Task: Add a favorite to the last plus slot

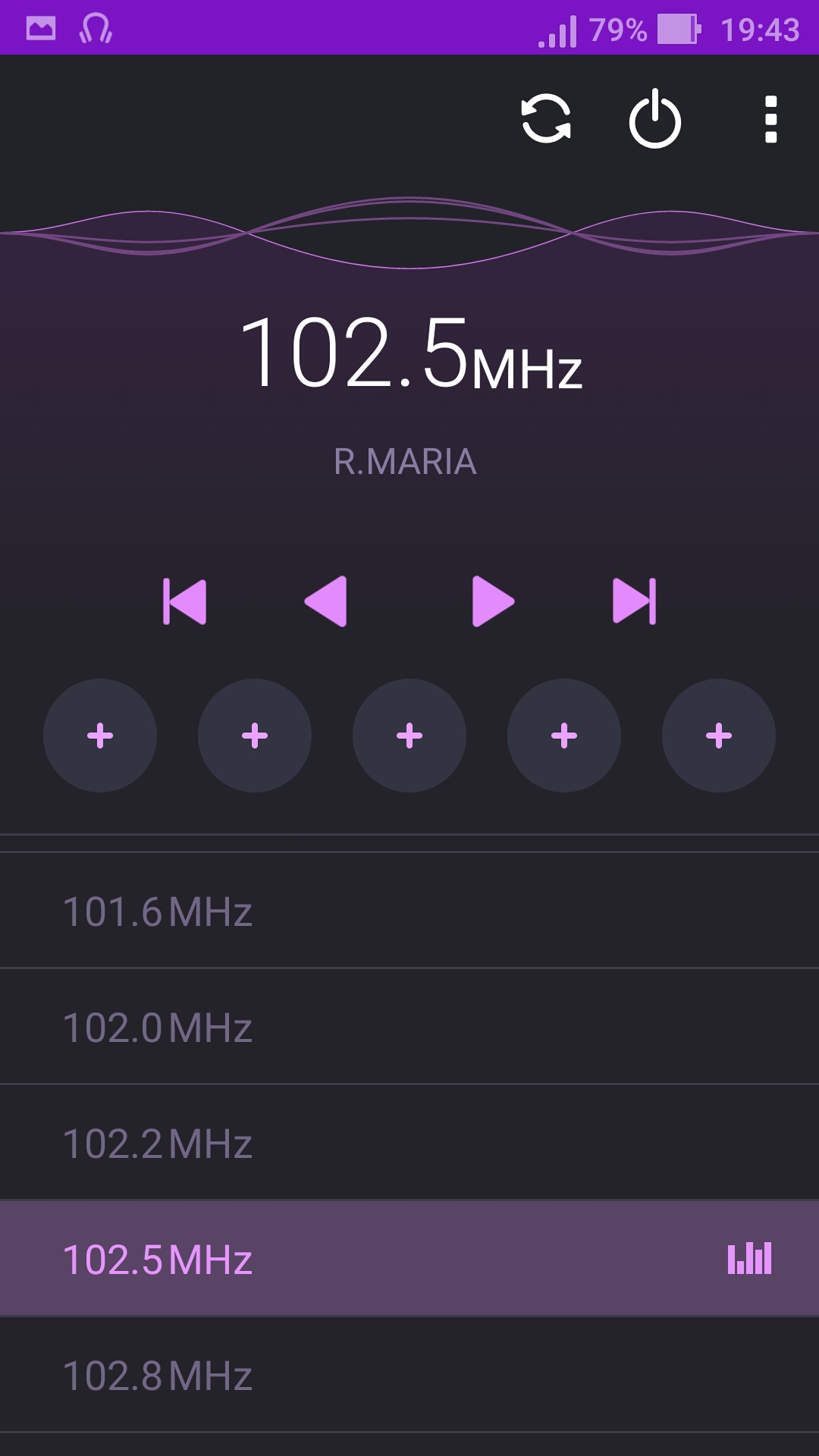Action: pyautogui.click(x=719, y=736)
